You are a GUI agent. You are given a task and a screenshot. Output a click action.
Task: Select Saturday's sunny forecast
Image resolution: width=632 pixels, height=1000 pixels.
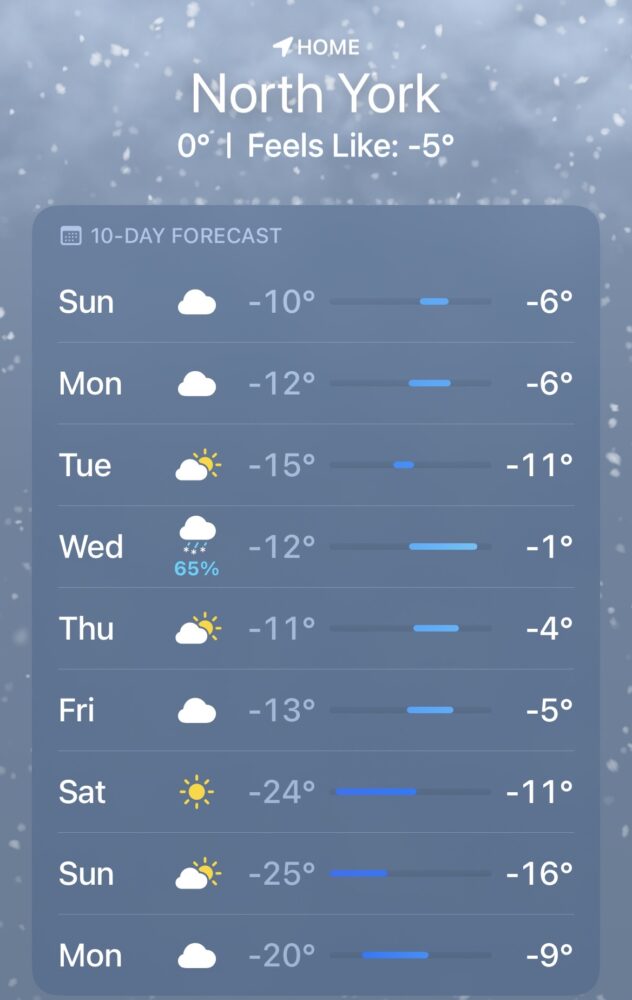point(316,793)
